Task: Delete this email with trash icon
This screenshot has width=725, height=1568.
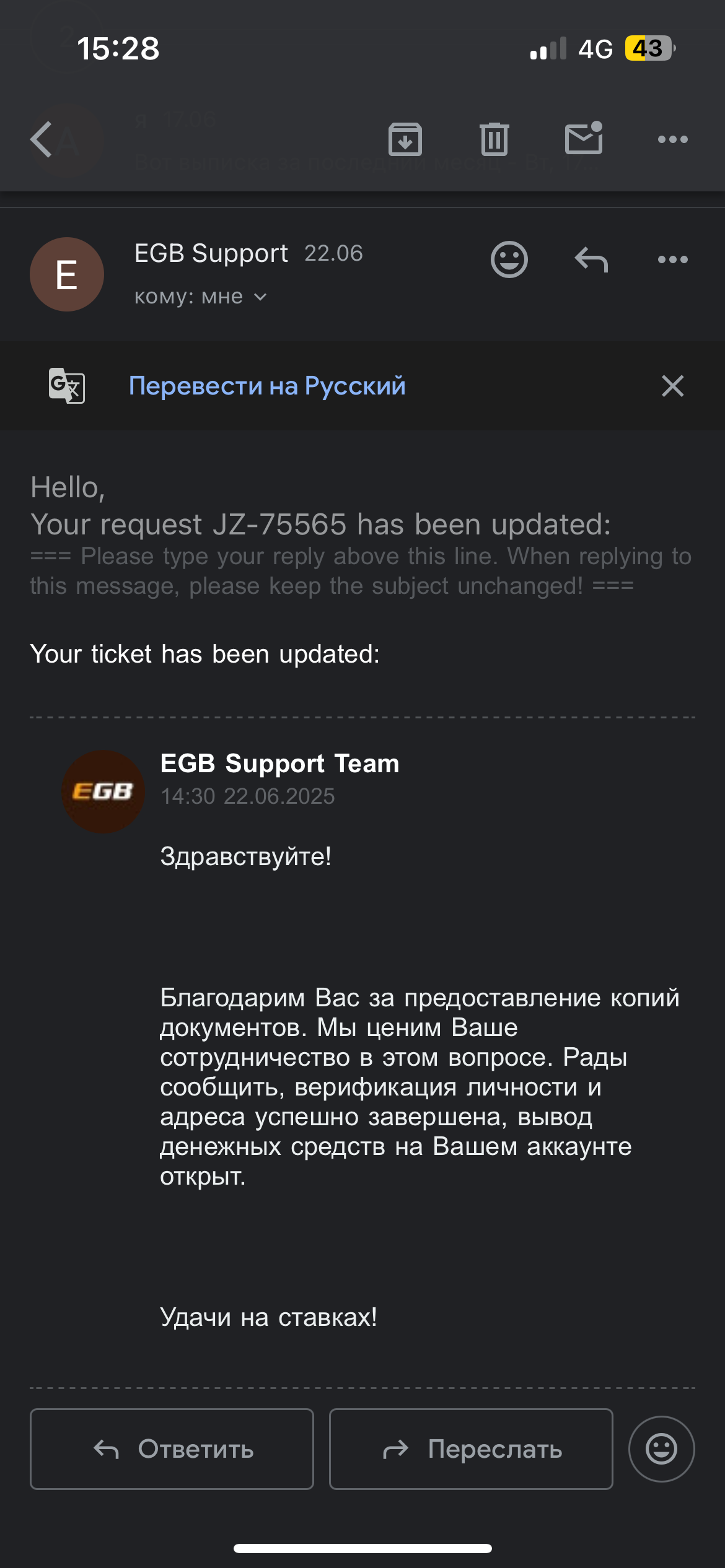Action: point(494,139)
